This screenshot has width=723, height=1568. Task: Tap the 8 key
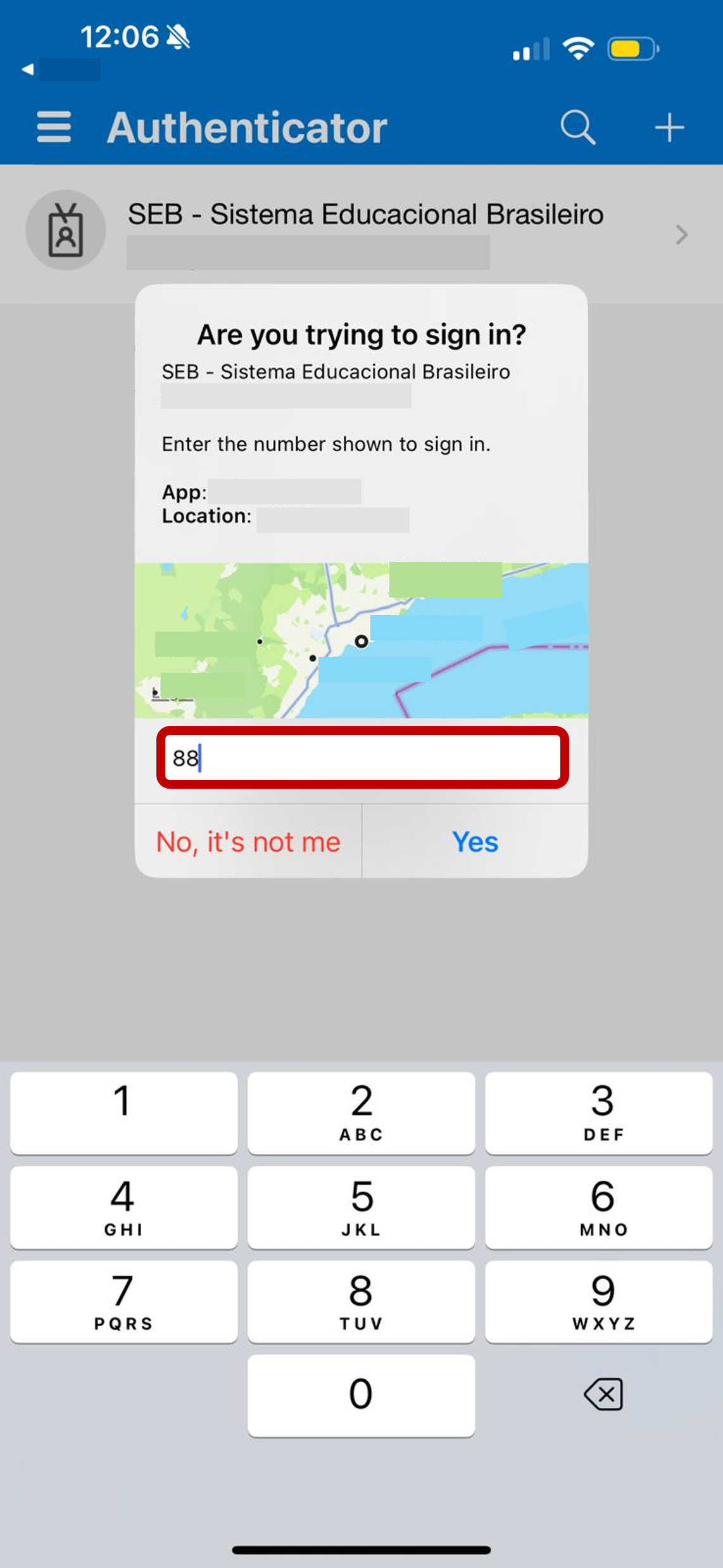click(x=361, y=1301)
